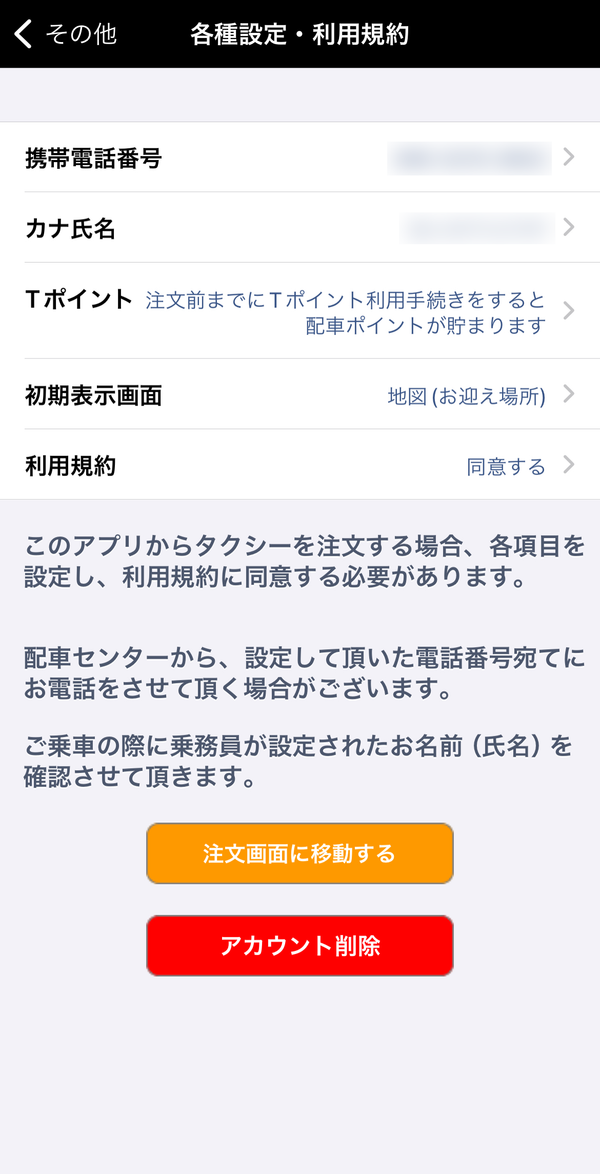Change 初期表示画面 setting

pos(300,395)
